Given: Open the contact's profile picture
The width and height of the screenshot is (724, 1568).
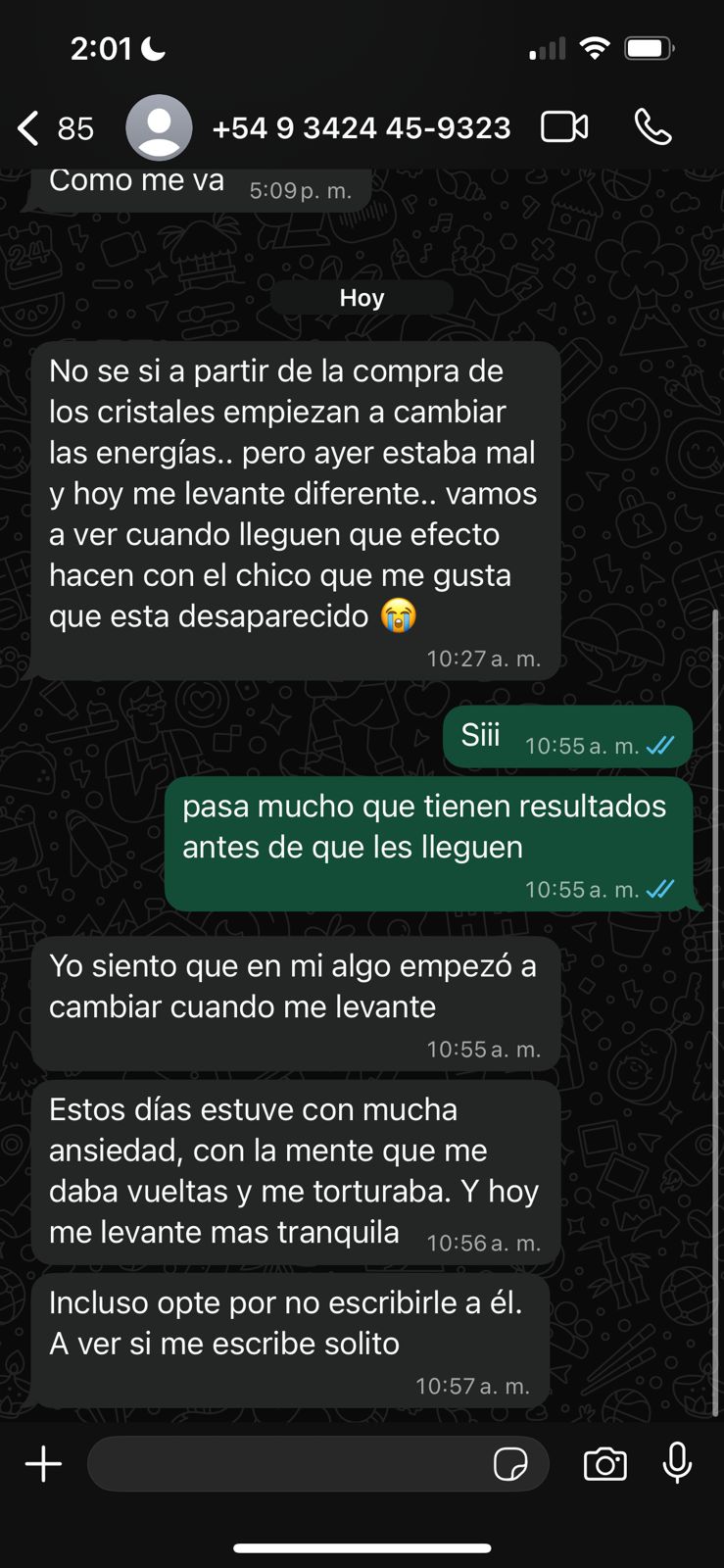Looking at the screenshot, I should [x=159, y=126].
